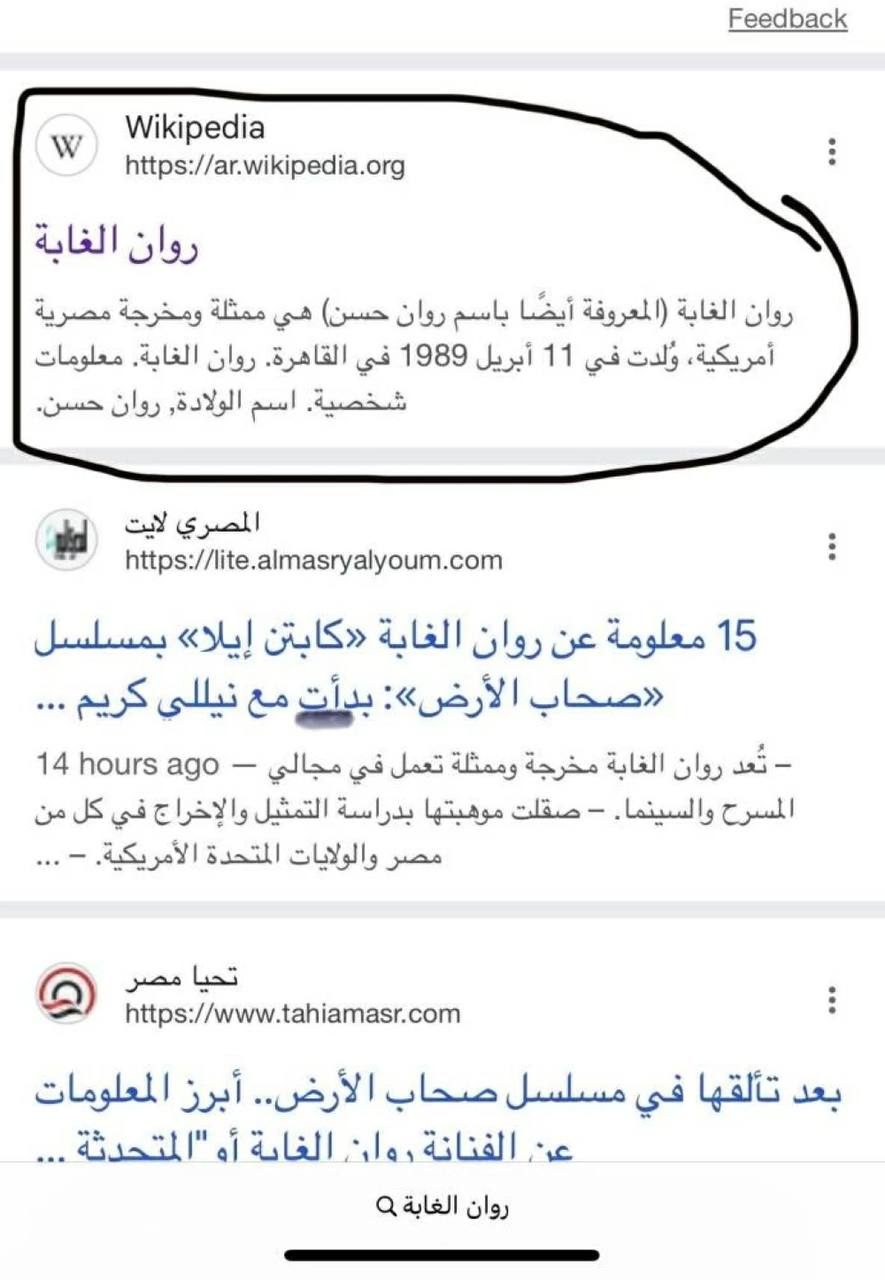The width and height of the screenshot is (885, 1280).
Task: Open the Feedback link
Action: click(x=787, y=19)
